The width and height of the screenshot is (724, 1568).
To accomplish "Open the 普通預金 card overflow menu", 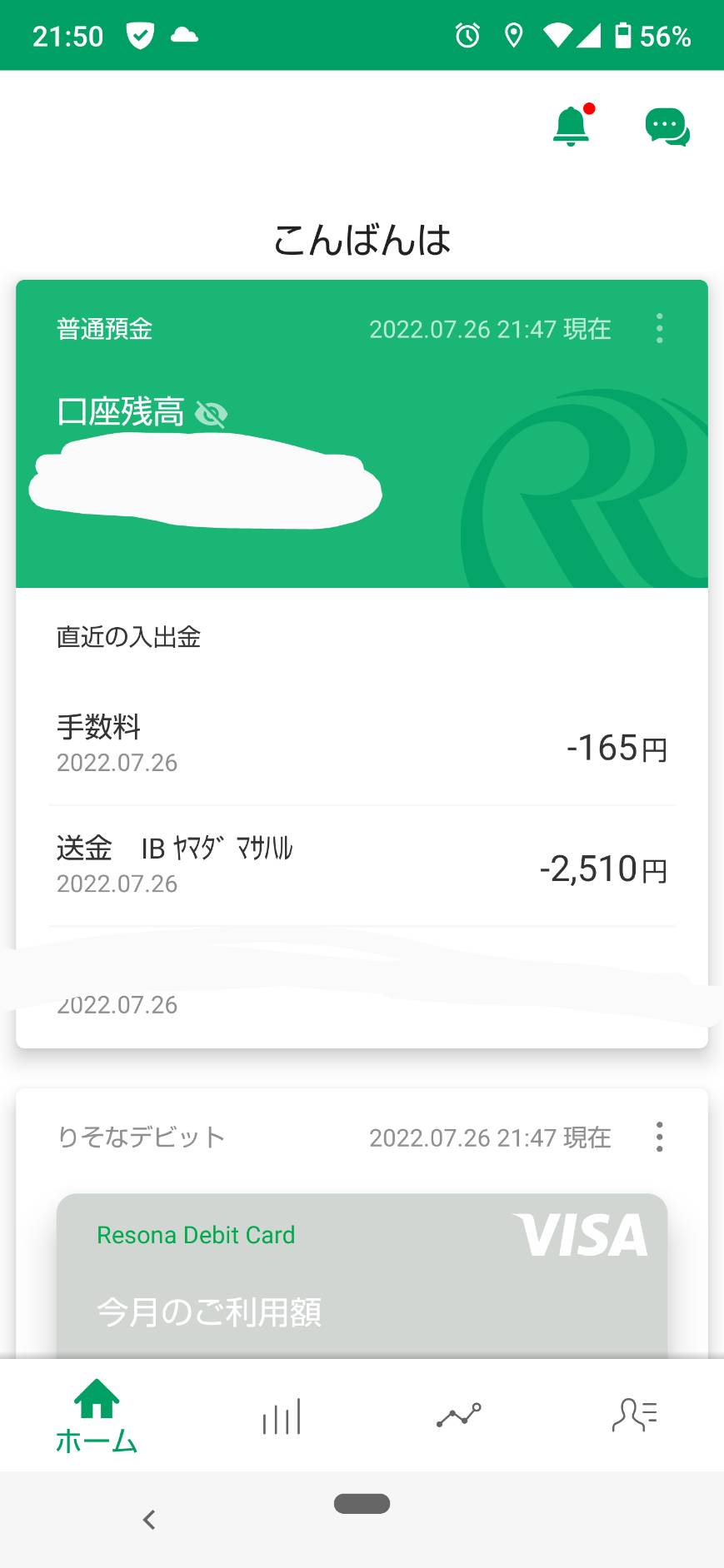I will click(659, 329).
